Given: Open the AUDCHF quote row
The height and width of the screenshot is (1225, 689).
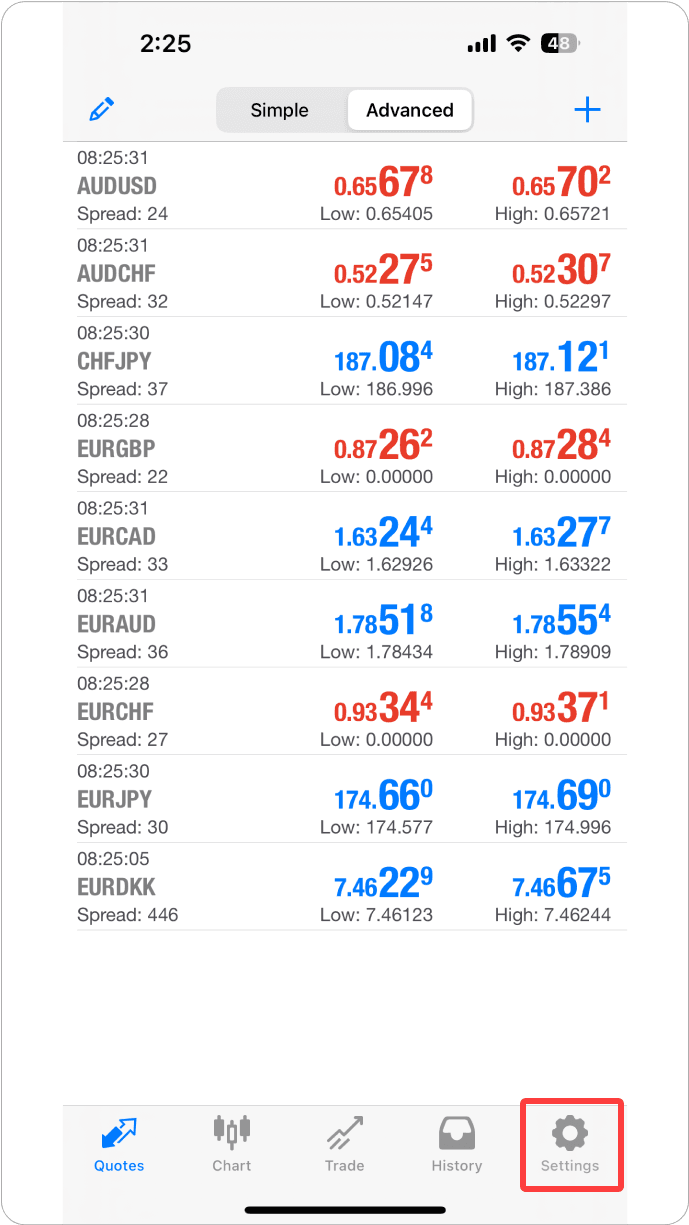Looking at the screenshot, I should click(x=344, y=274).
